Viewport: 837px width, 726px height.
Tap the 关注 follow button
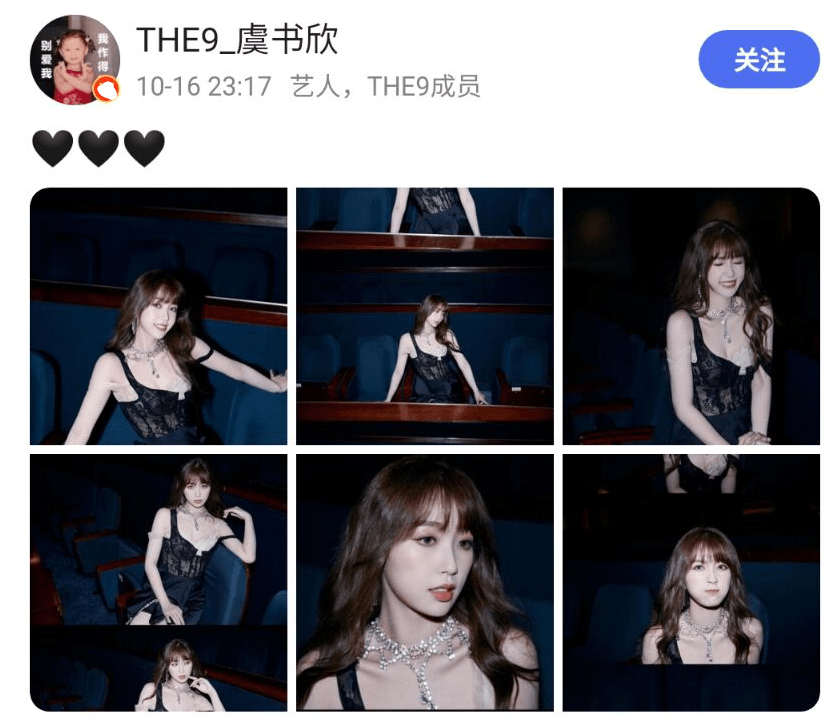758,60
